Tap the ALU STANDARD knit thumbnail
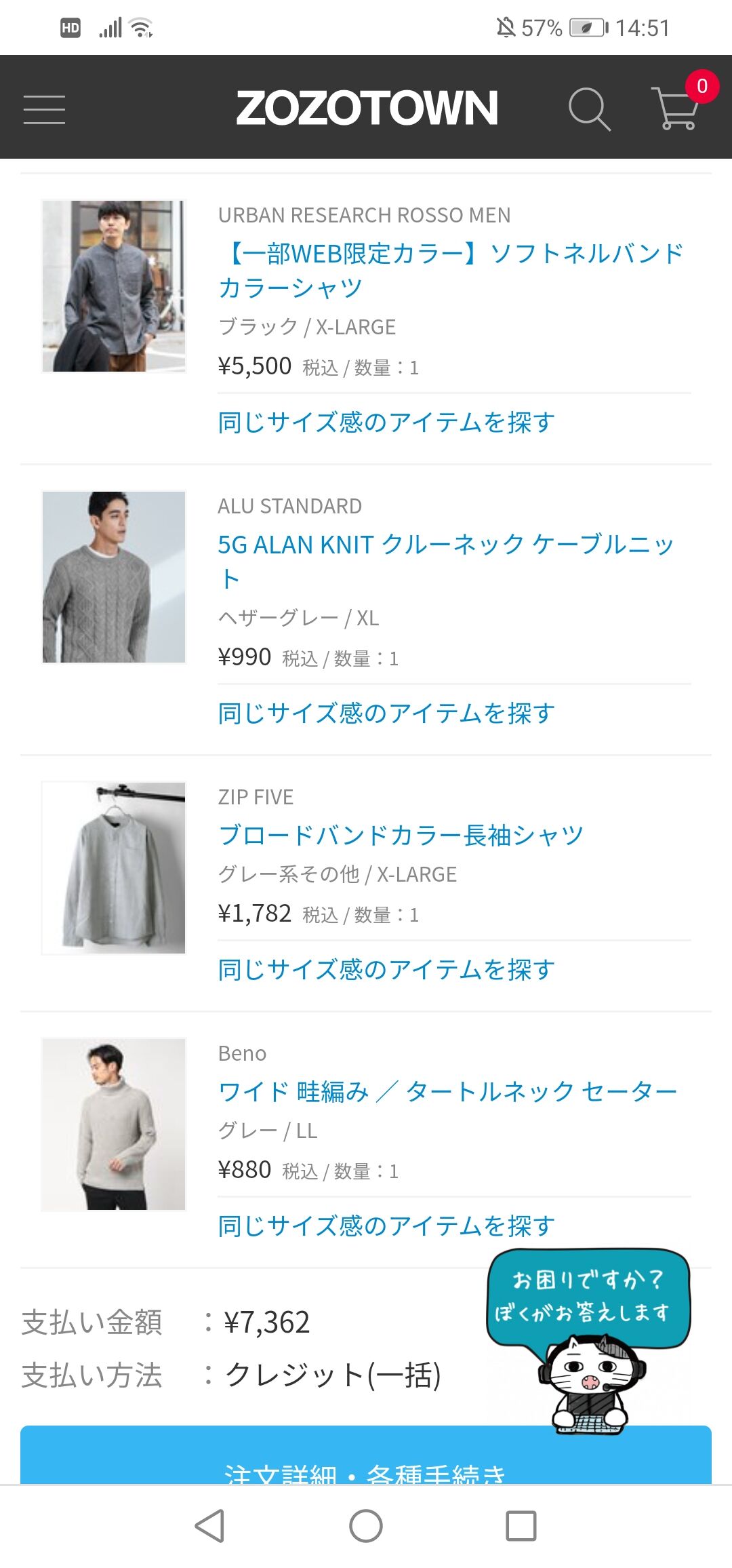Image resolution: width=732 pixels, height=1568 pixels. pos(113,576)
